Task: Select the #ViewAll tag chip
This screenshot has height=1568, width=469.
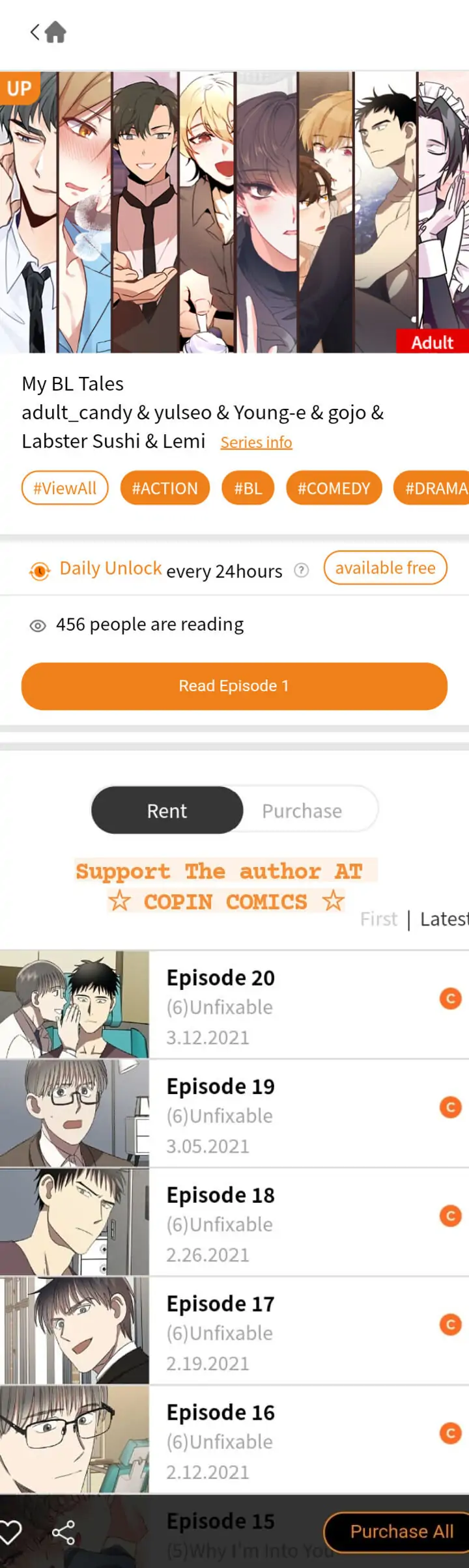Action: point(64,488)
